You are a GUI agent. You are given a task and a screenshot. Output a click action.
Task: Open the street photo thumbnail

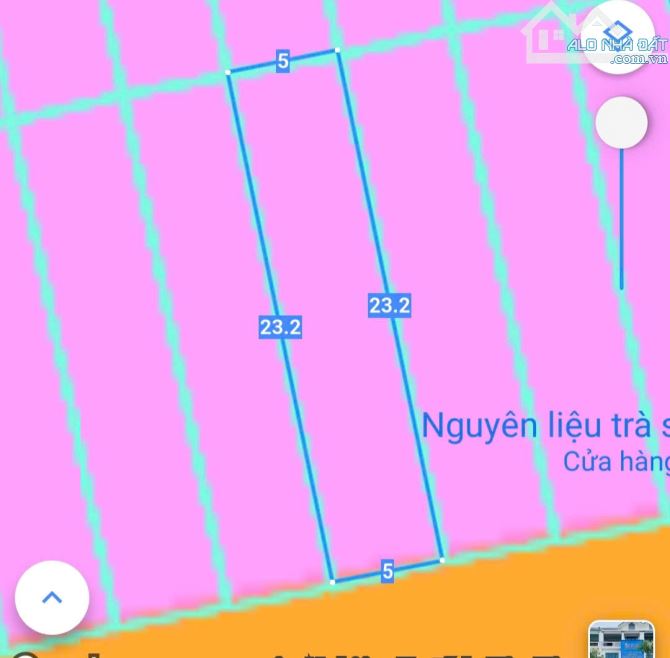[x=621, y=639]
